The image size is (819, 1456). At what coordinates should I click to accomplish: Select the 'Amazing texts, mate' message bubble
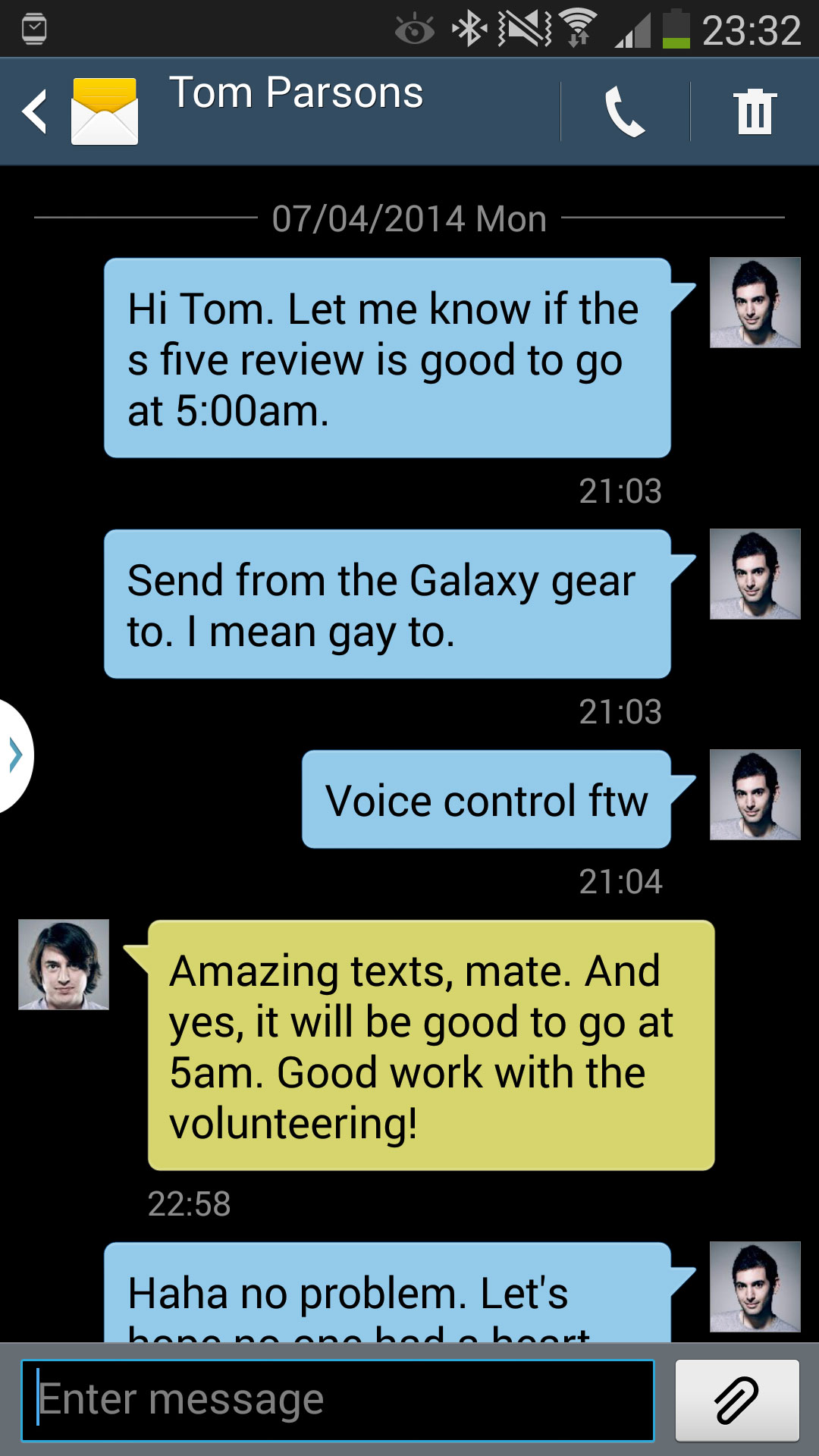(x=431, y=1045)
